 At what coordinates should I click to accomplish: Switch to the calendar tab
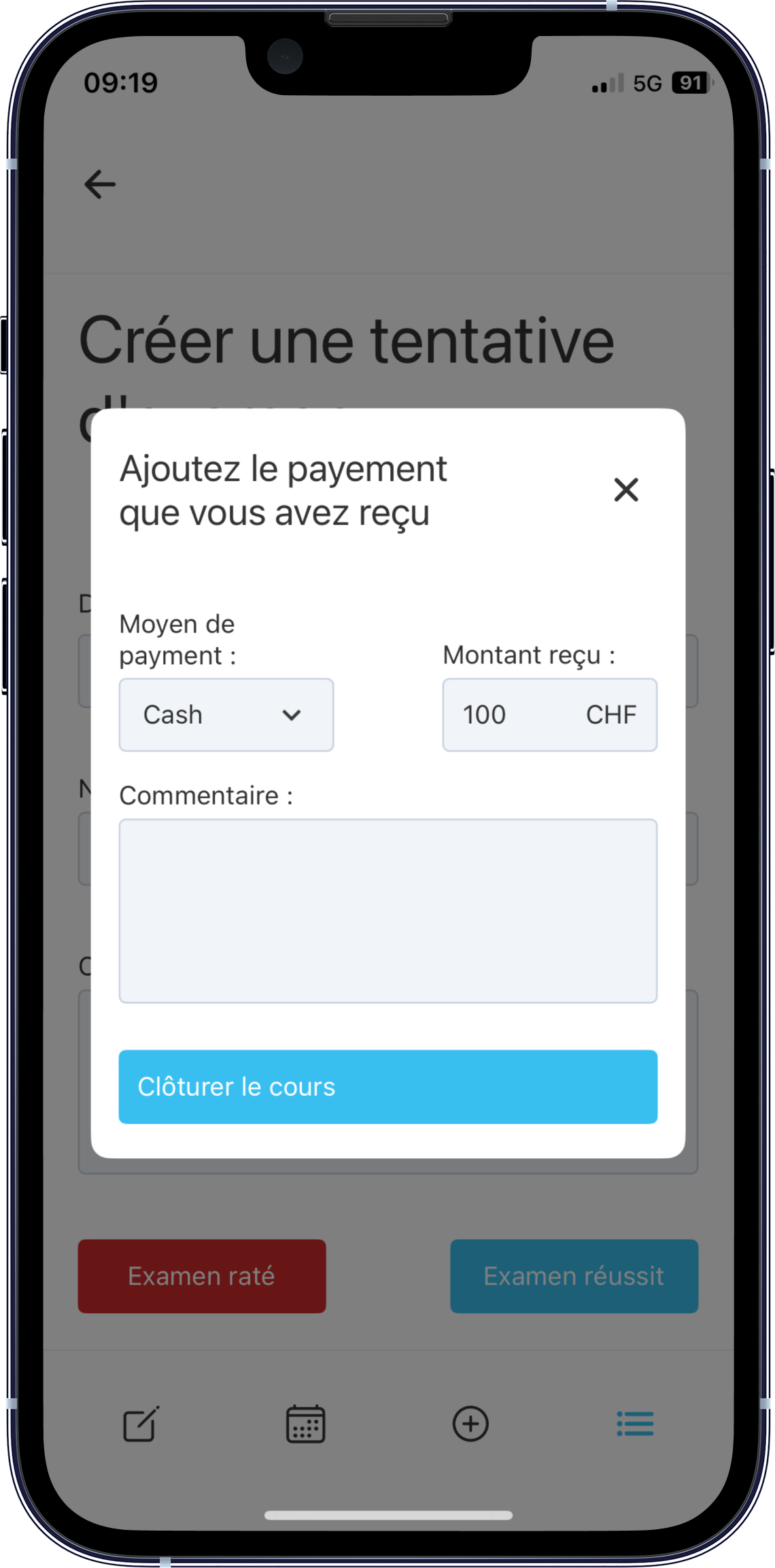pyautogui.click(x=305, y=1424)
